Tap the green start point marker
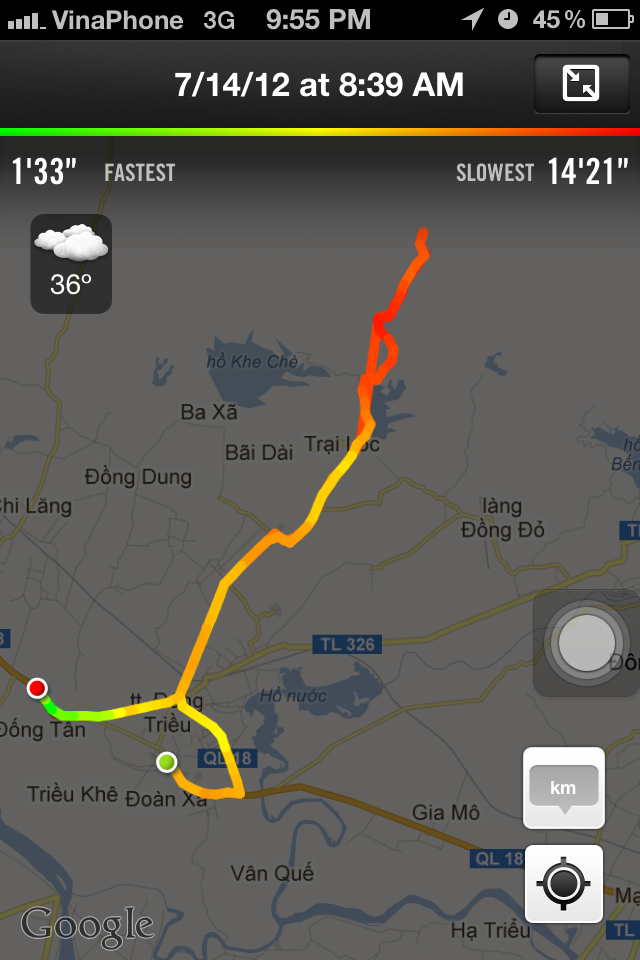The width and height of the screenshot is (640, 960). [167, 763]
